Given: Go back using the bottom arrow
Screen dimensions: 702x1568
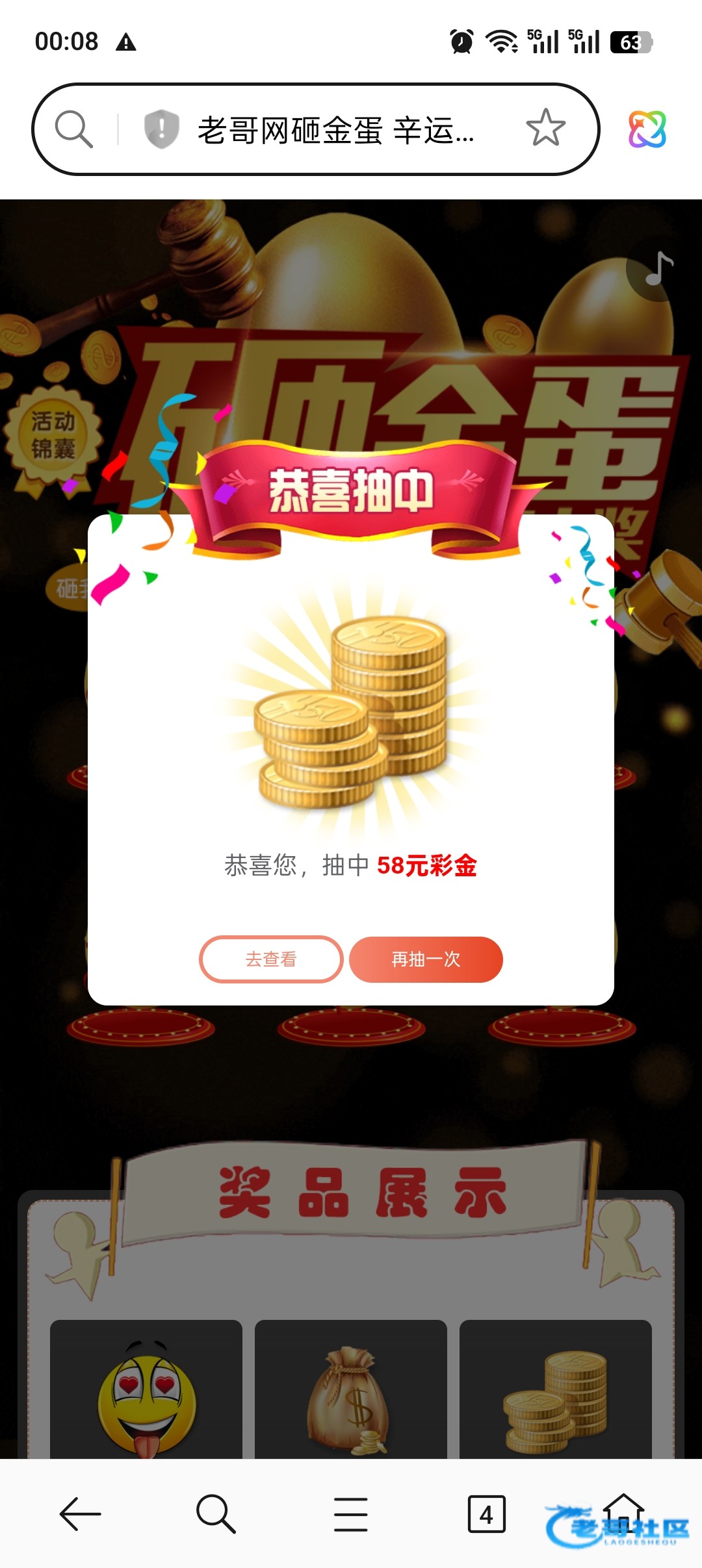Looking at the screenshot, I should (81, 1514).
